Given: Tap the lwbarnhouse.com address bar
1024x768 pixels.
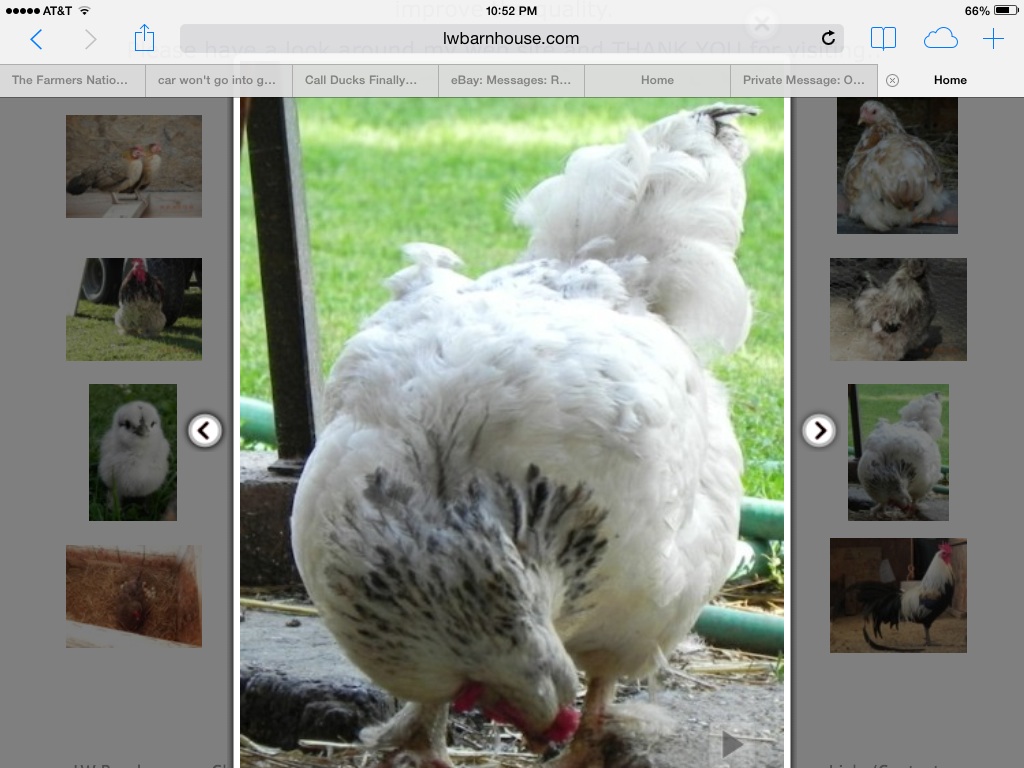Looking at the screenshot, I should point(510,39).
